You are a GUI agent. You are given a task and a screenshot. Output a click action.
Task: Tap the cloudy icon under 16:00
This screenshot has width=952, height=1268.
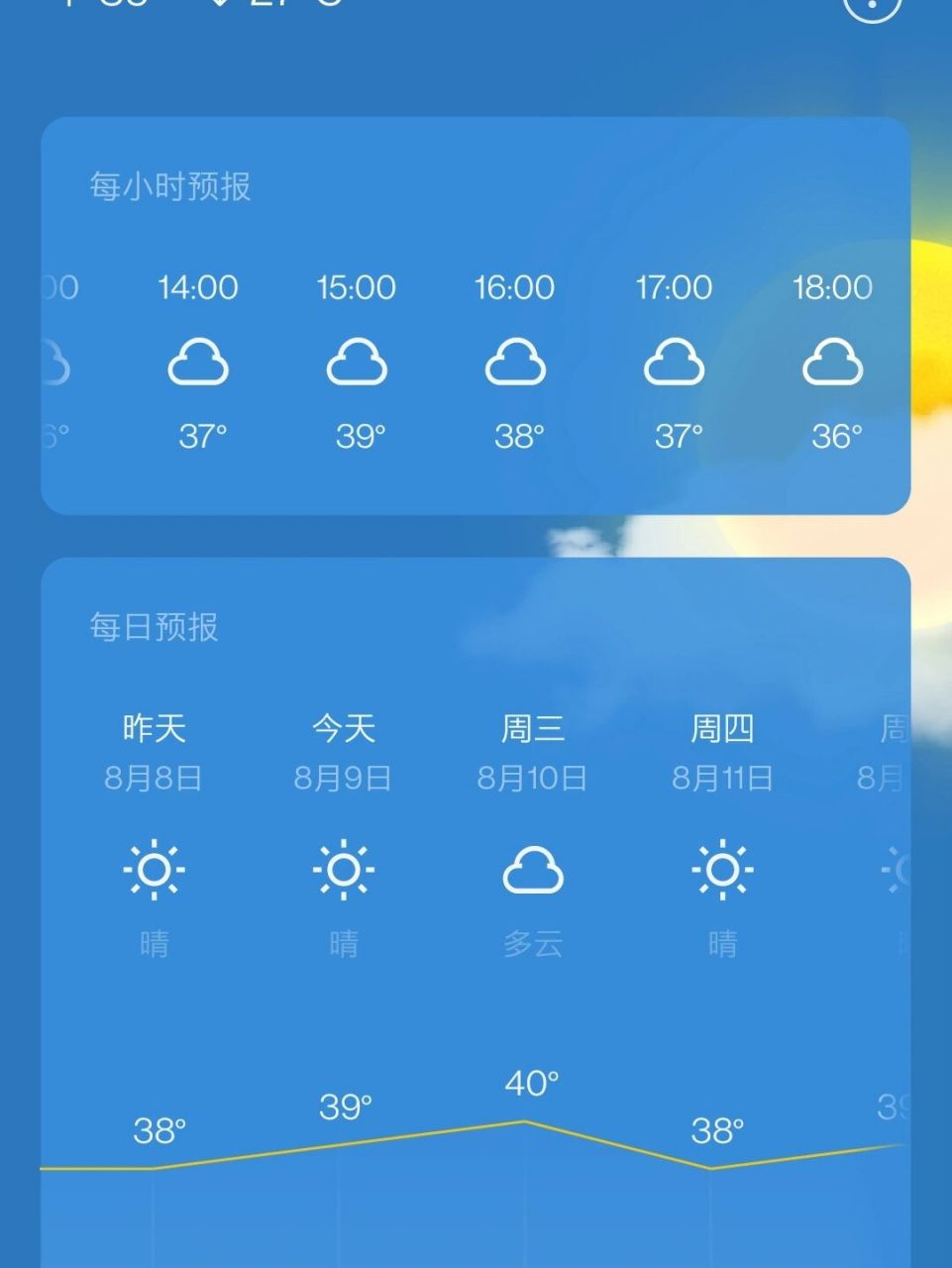pos(516,364)
